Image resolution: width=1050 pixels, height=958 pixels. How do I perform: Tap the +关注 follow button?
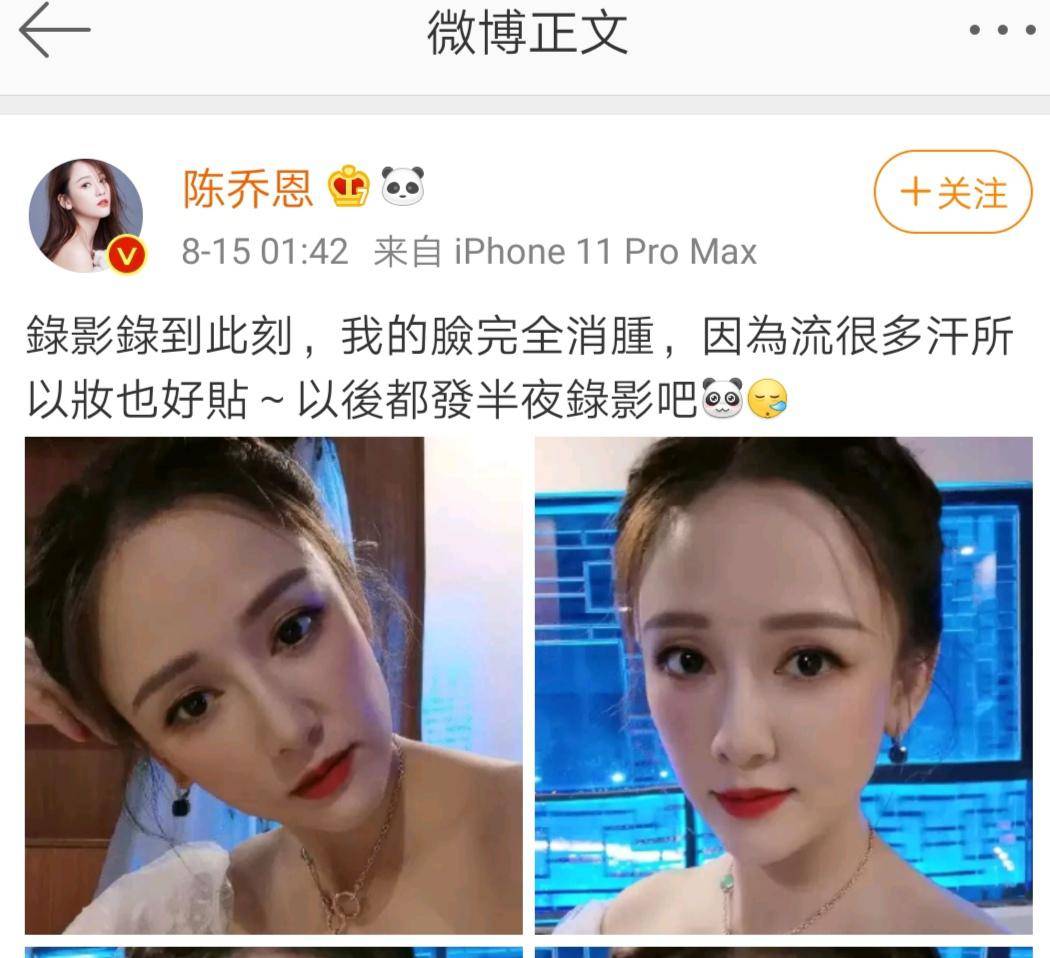click(x=952, y=192)
